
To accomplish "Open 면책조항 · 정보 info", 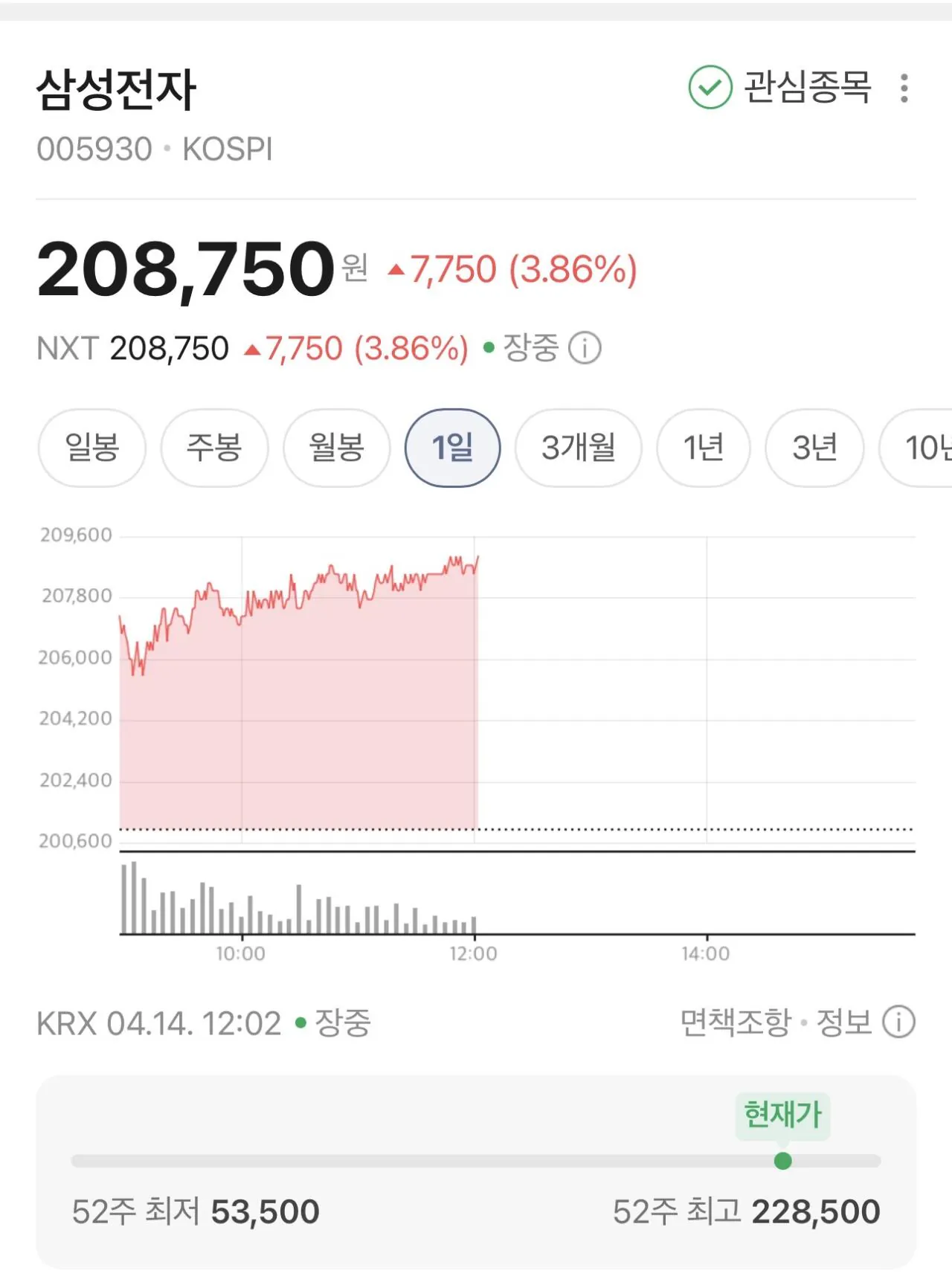I will click(898, 1022).
